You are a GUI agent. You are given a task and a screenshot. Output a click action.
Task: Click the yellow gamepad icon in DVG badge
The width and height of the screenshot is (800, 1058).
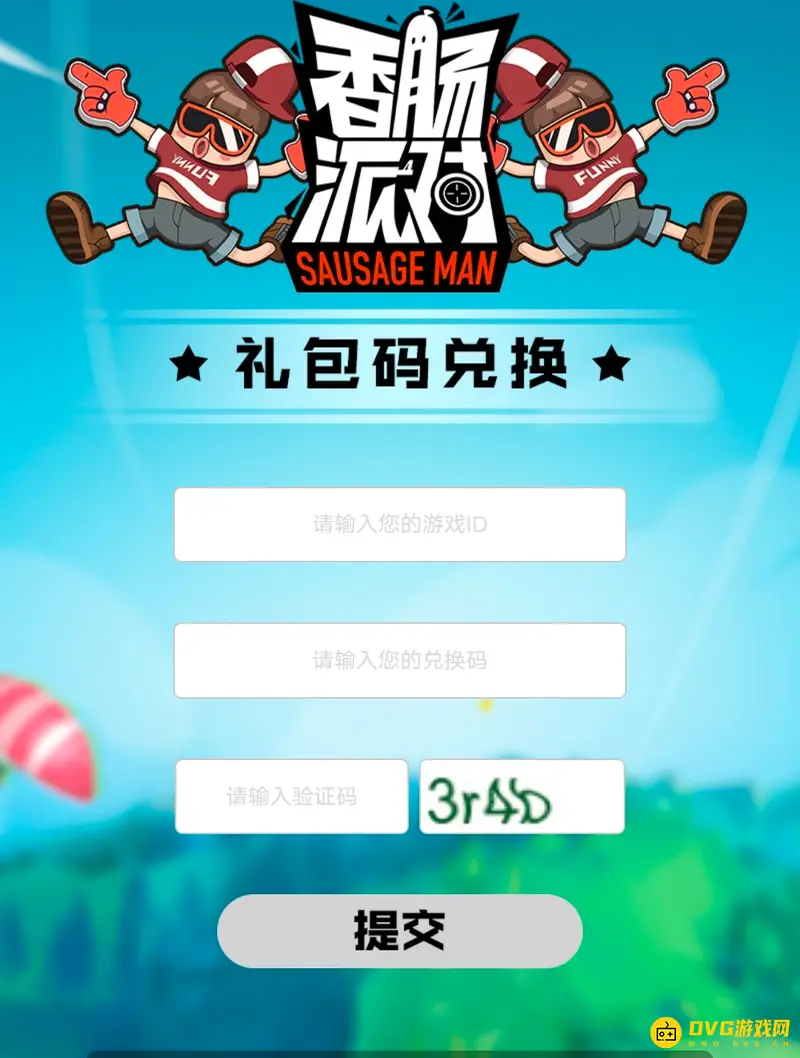tap(665, 1030)
